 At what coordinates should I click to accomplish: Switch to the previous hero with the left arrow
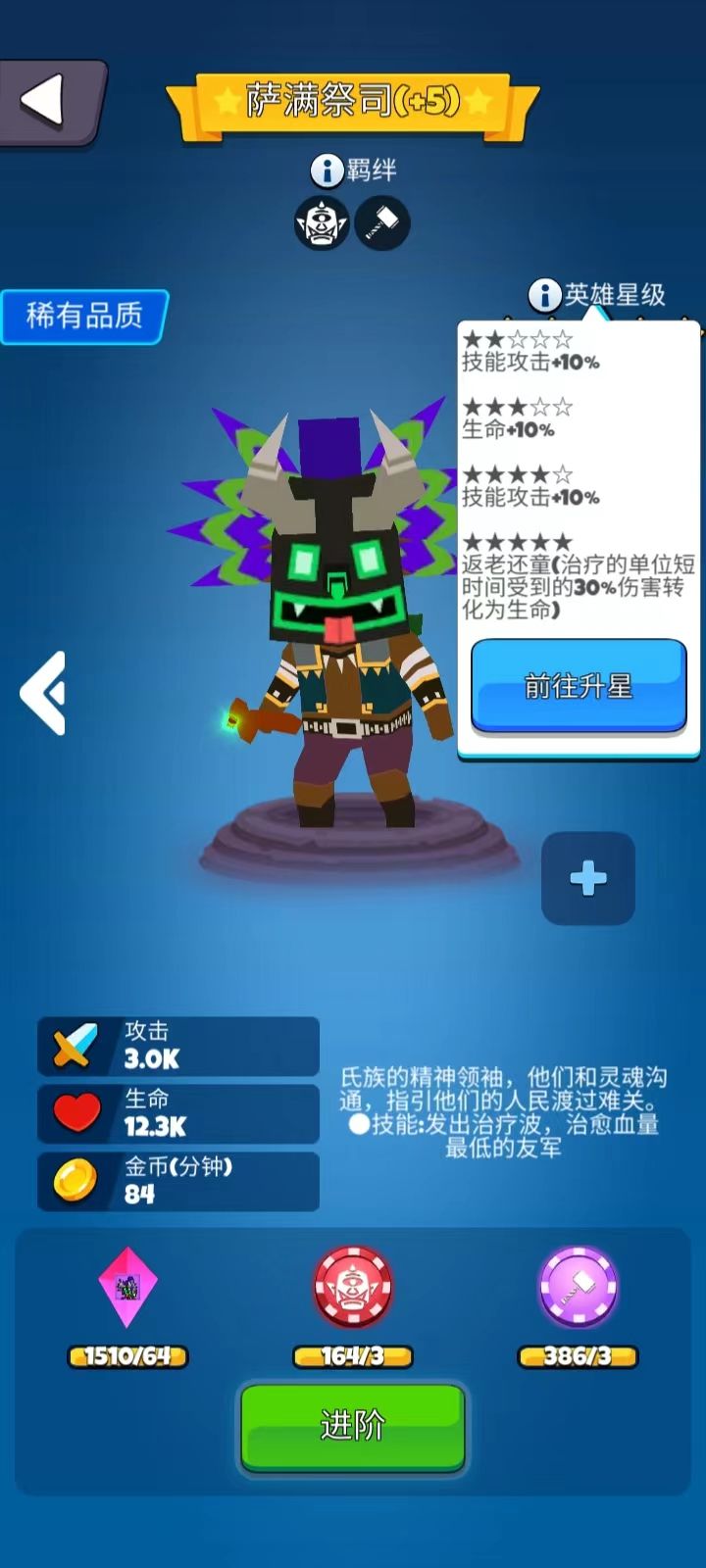43,693
